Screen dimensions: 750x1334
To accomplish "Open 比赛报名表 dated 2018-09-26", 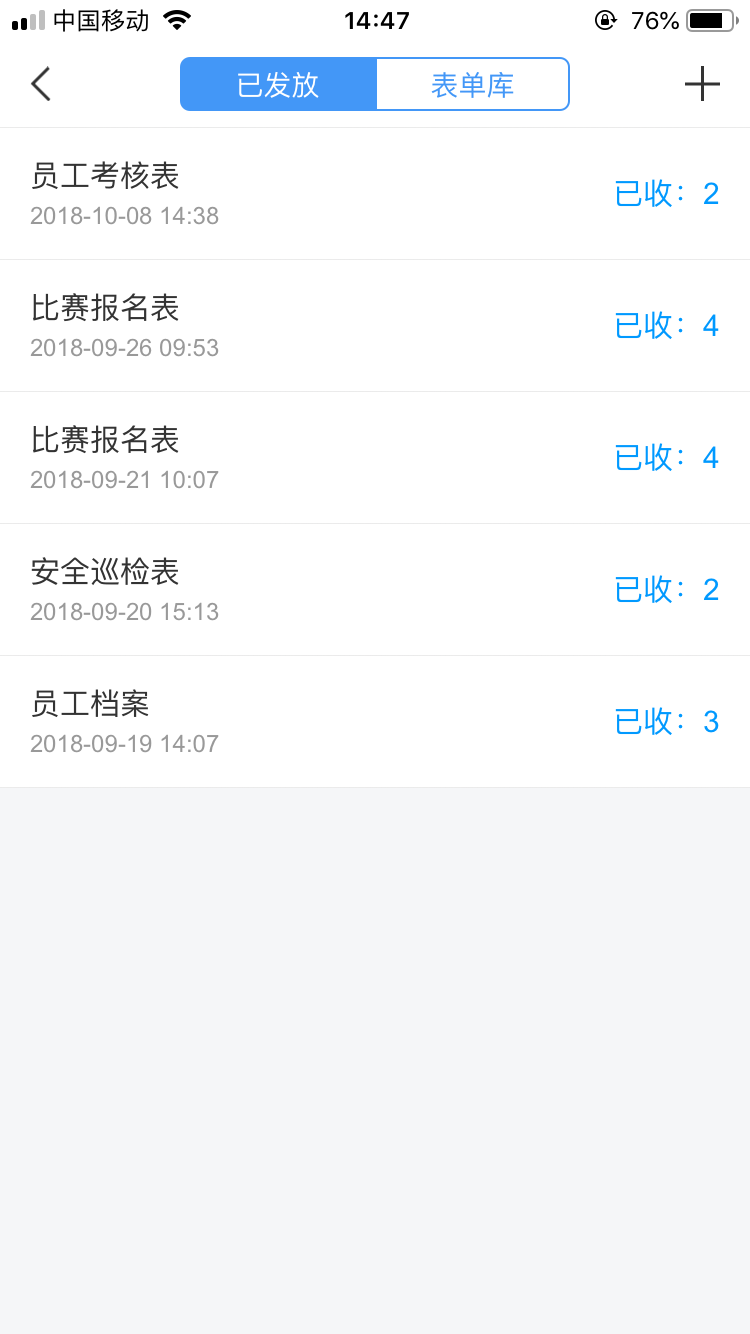I will pyautogui.click(x=105, y=308).
